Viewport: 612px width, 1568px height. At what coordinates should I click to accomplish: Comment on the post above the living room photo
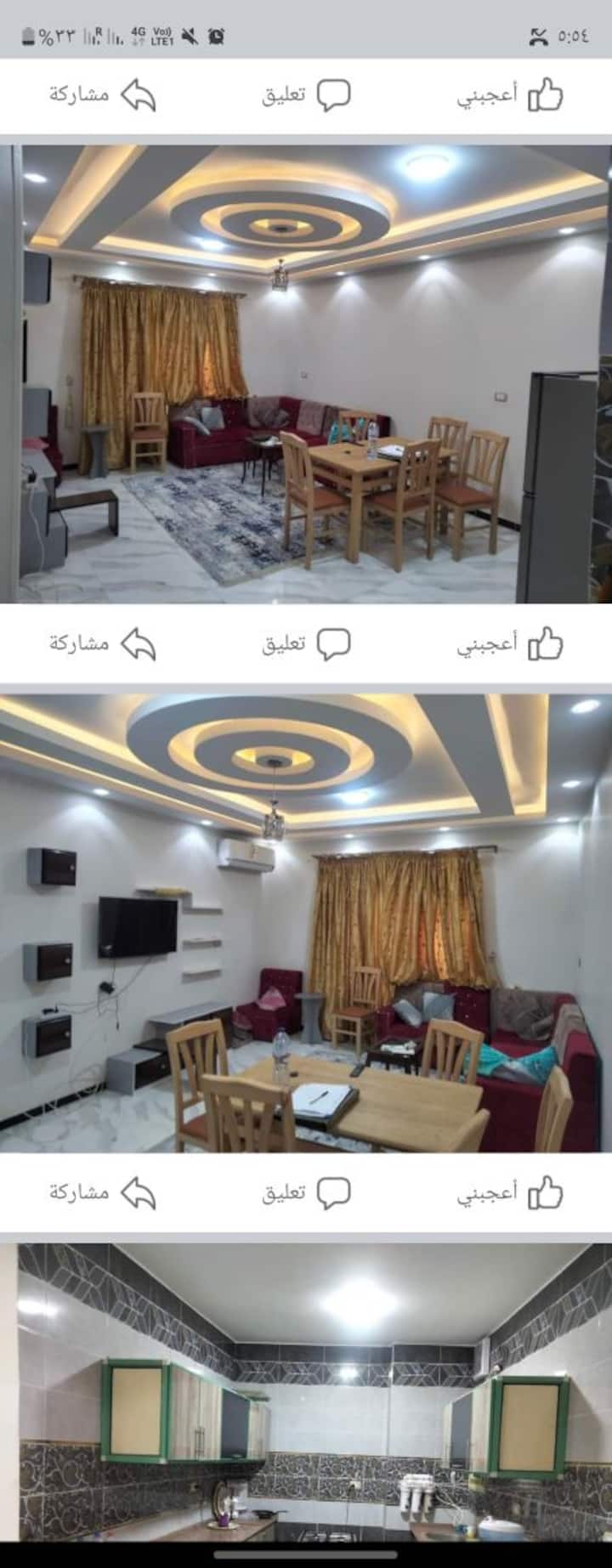[306, 95]
